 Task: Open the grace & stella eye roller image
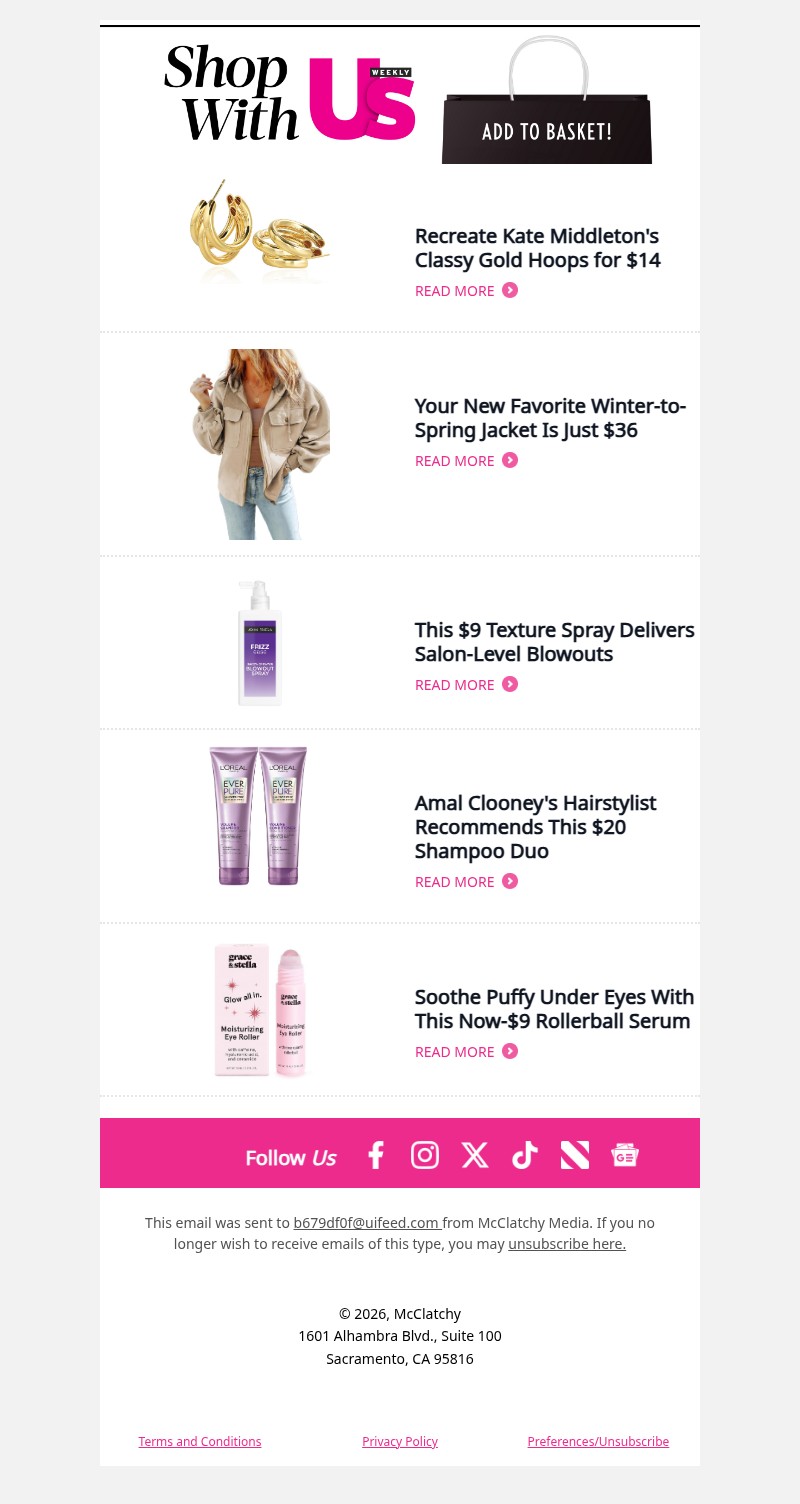(x=259, y=1010)
